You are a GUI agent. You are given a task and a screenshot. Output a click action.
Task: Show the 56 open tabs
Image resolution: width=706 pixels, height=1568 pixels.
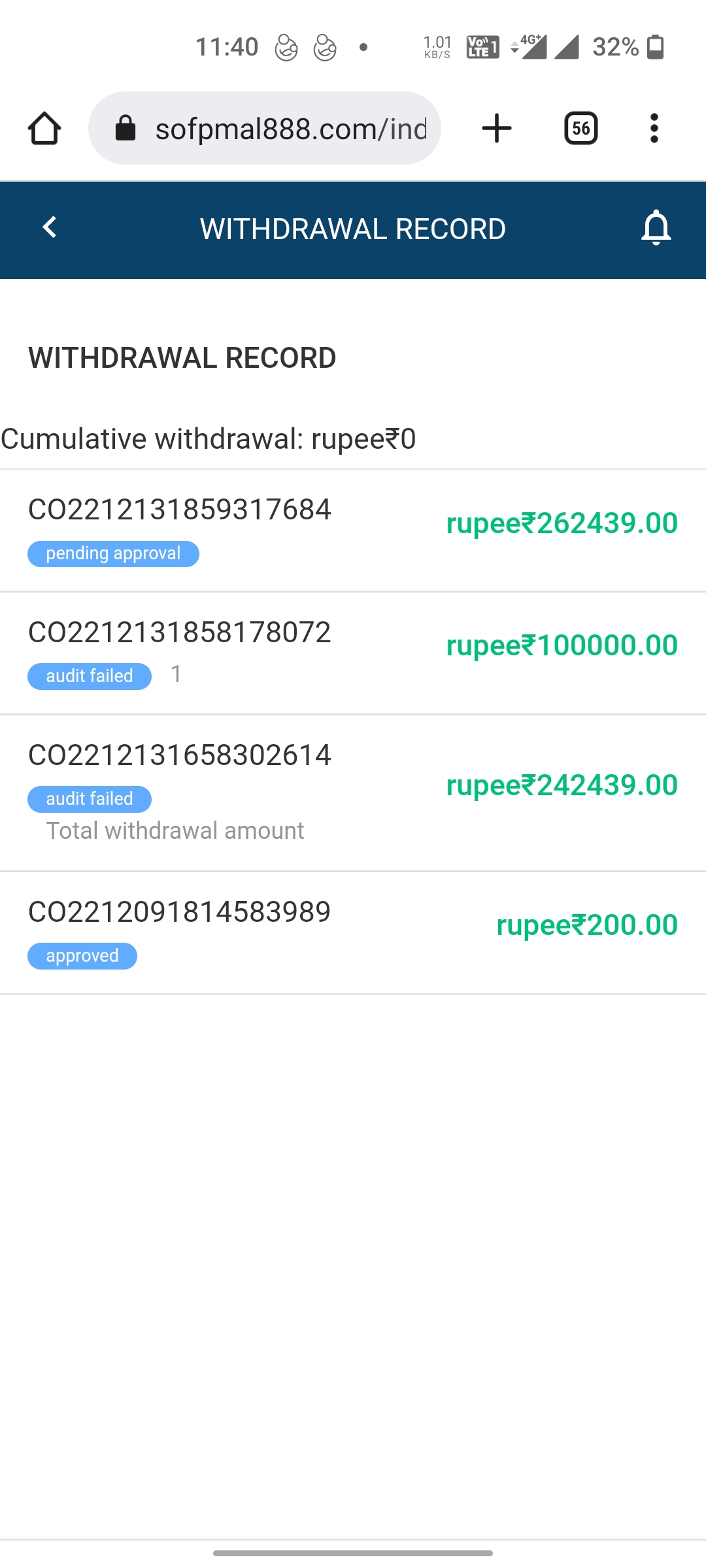(x=581, y=128)
